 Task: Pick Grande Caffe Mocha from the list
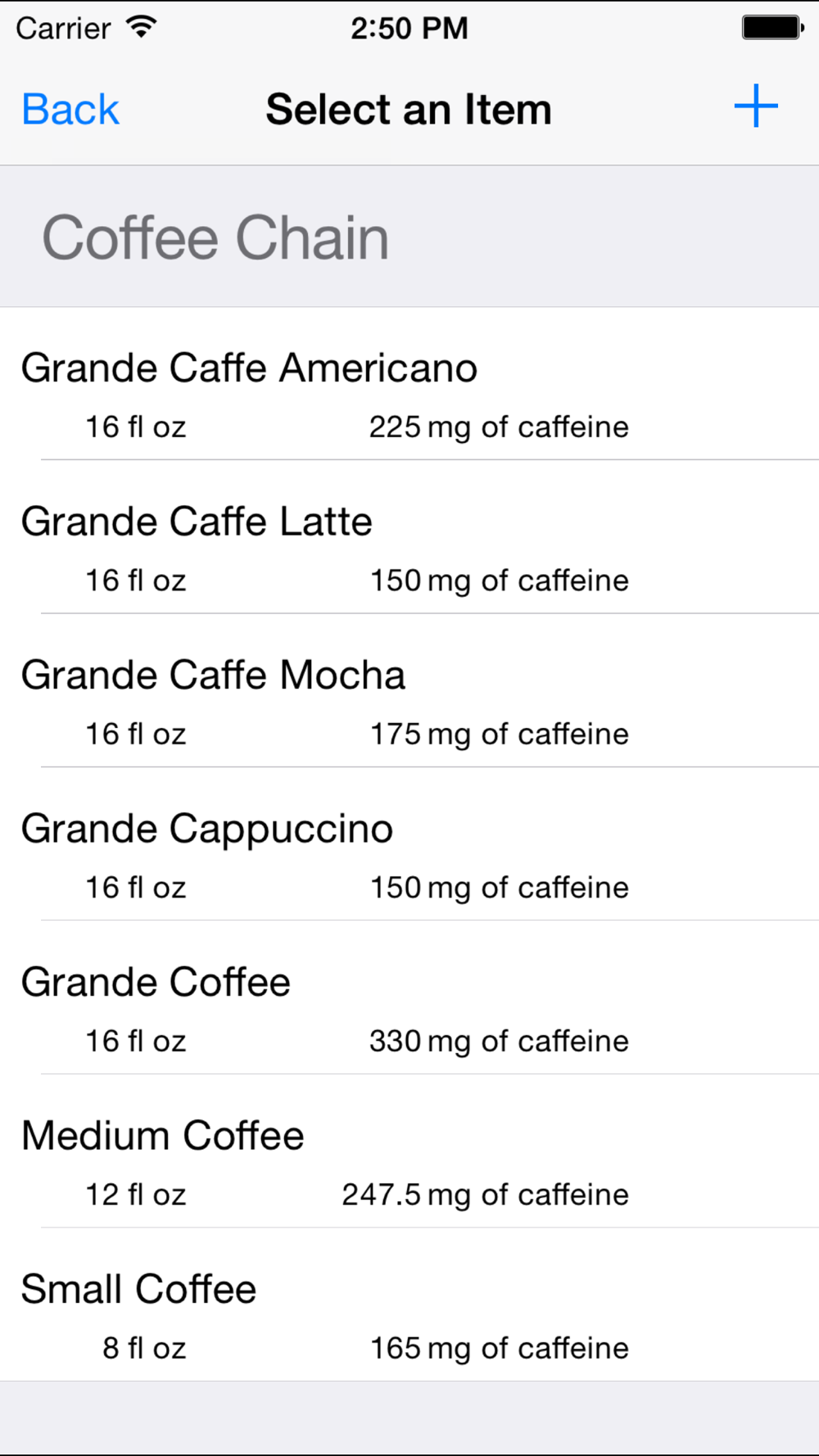(409, 690)
